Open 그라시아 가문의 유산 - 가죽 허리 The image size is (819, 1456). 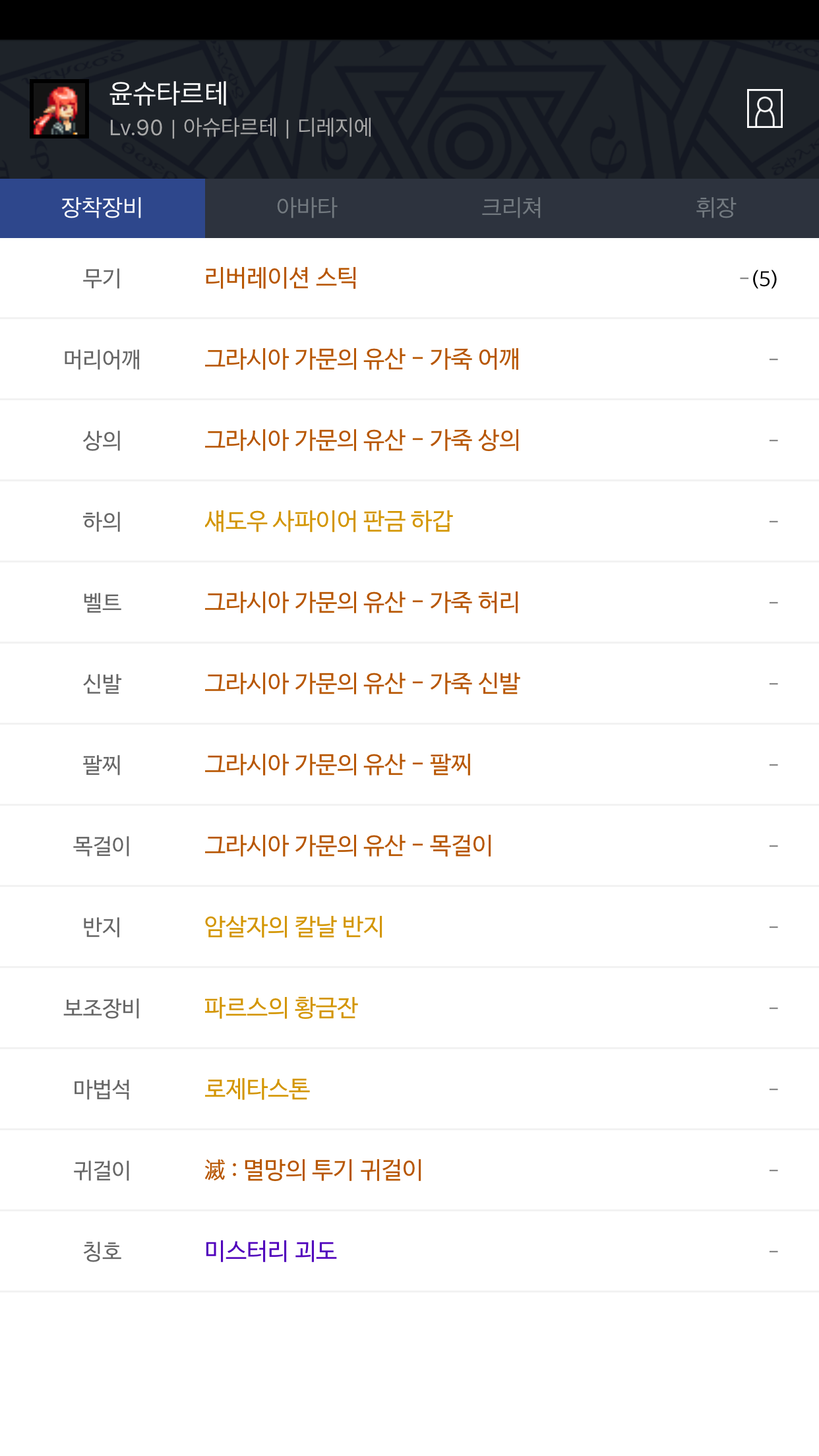pyautogui.click(x=362, y=603)
